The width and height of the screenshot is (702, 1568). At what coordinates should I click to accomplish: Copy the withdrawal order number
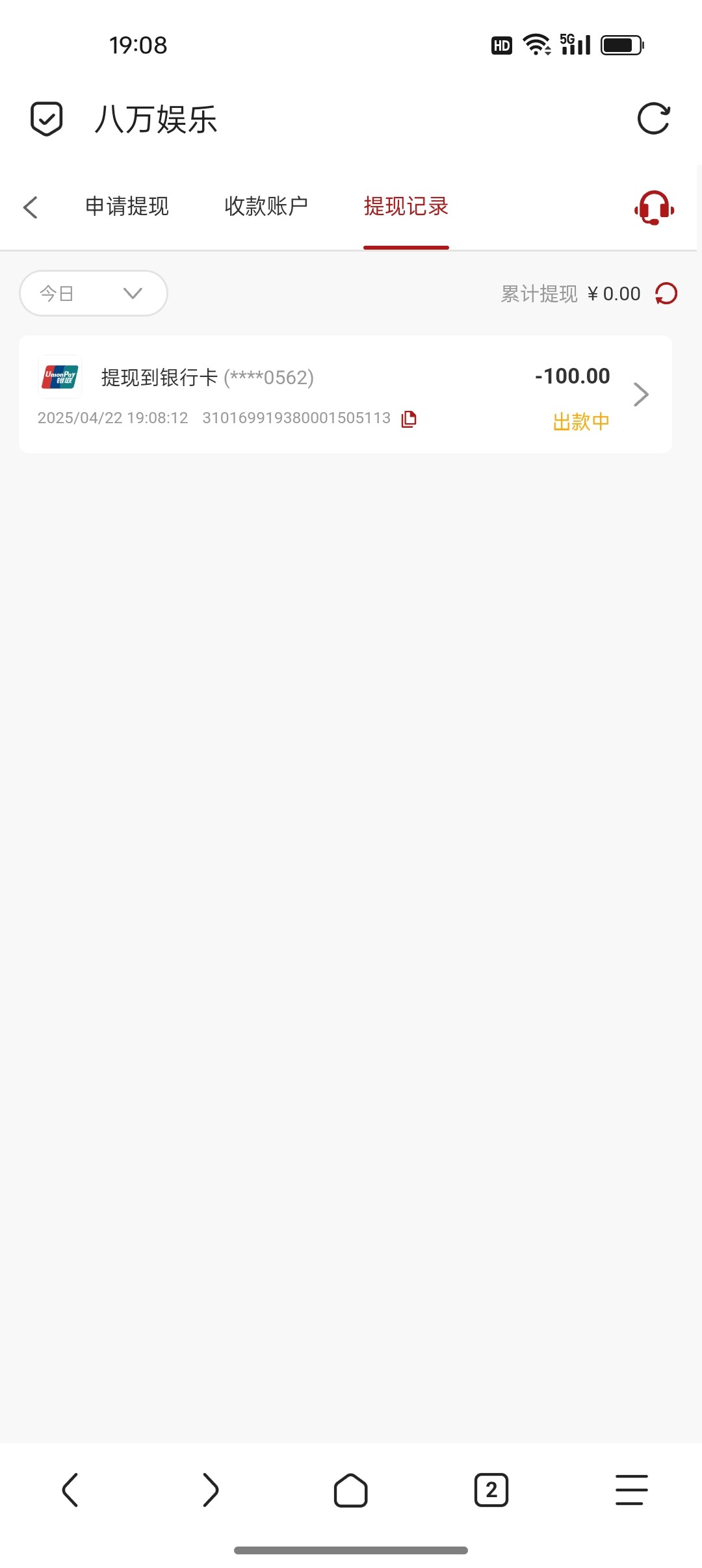point(409,419)
